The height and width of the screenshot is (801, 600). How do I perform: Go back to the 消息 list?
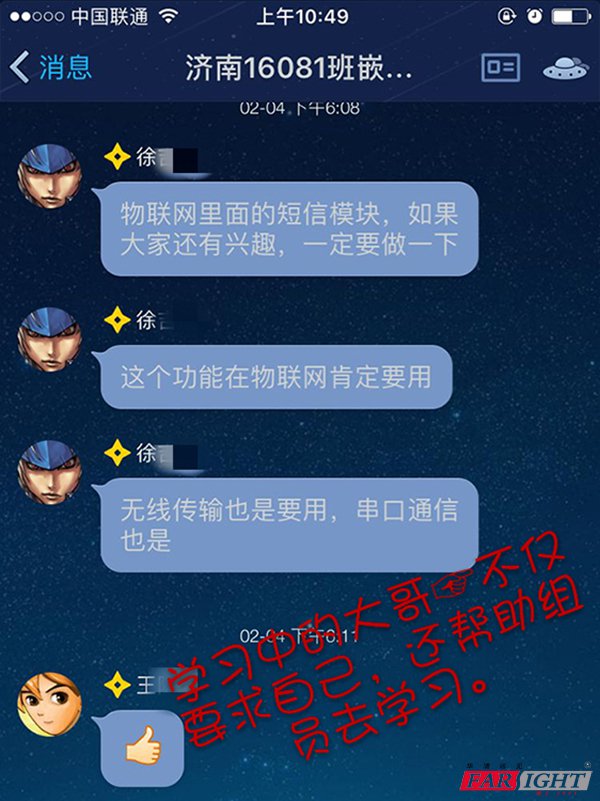tap(50, 68)
